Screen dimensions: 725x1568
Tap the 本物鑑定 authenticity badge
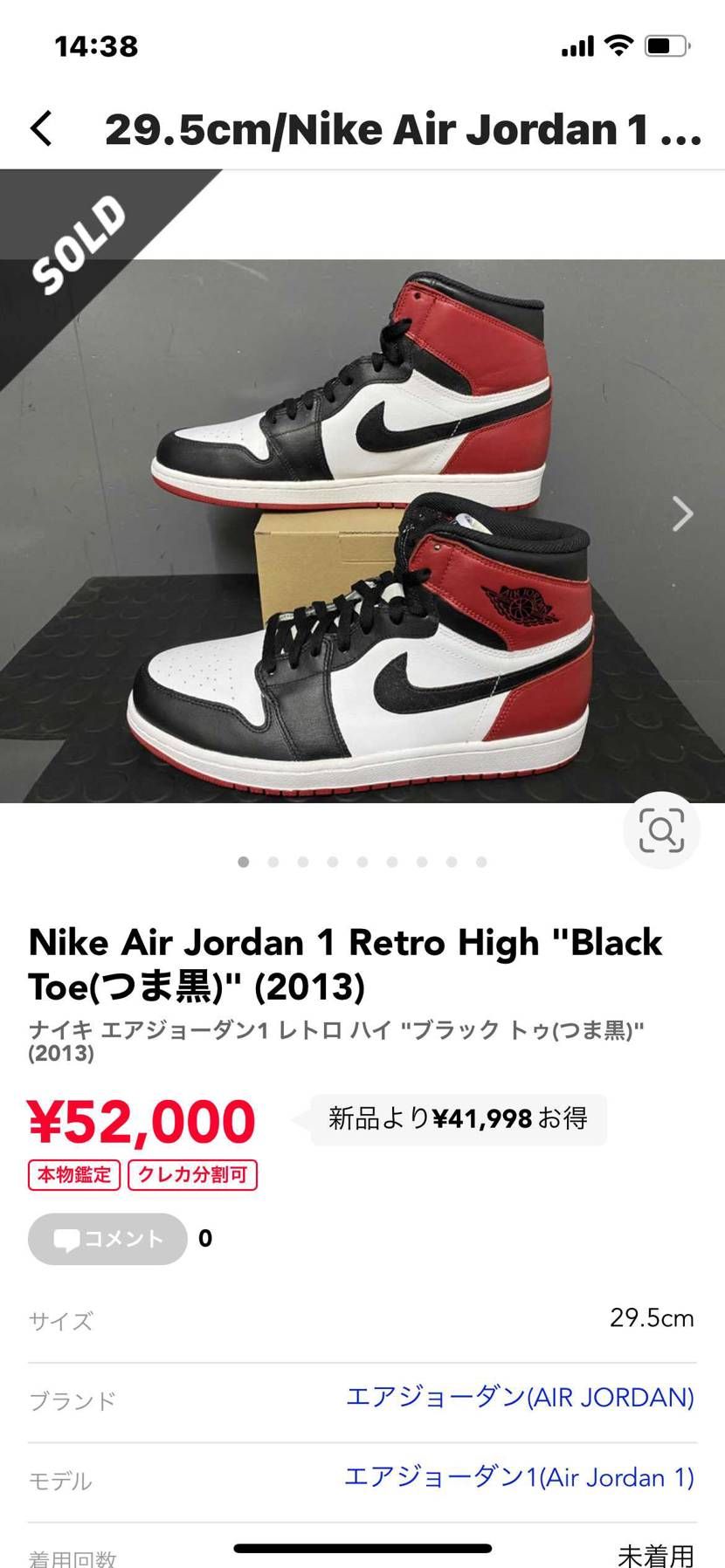click(74, 1174)
